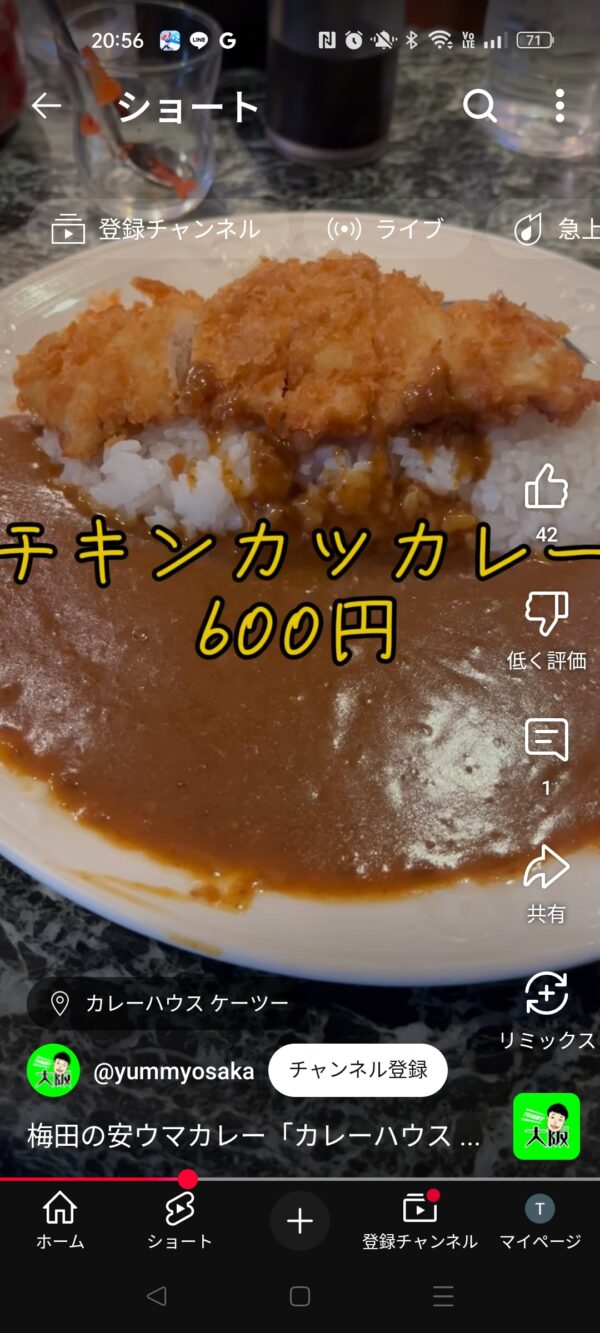Create new content with the plus button
This screenshot has width=600, height=1333.
(x=300, y=1221)
